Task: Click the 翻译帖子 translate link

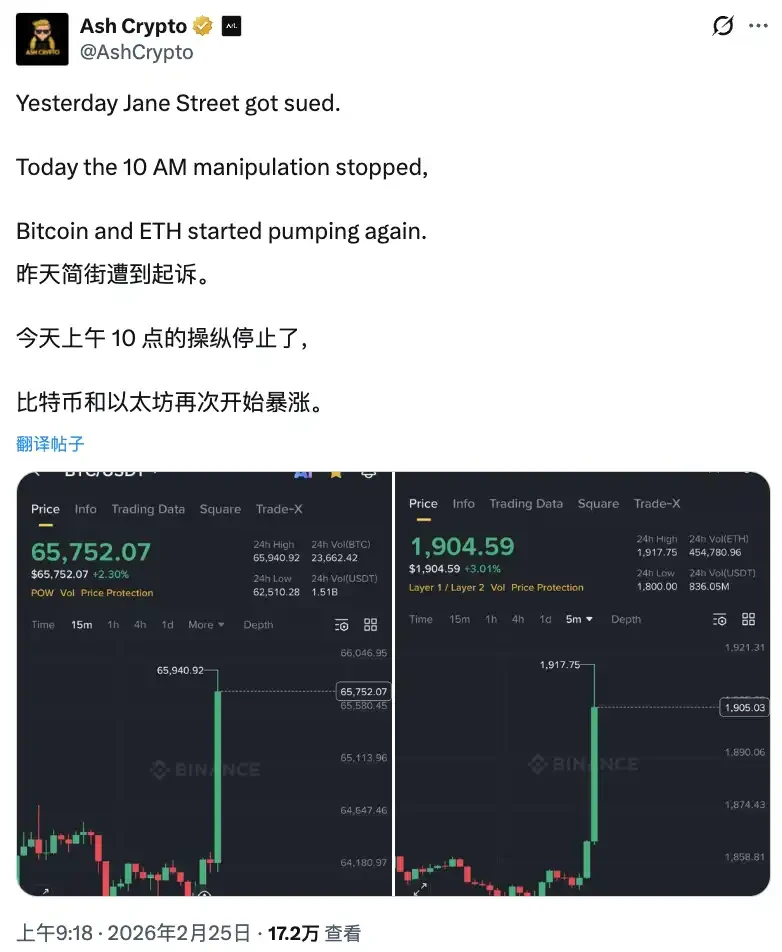Action: [x=50, y=443]
